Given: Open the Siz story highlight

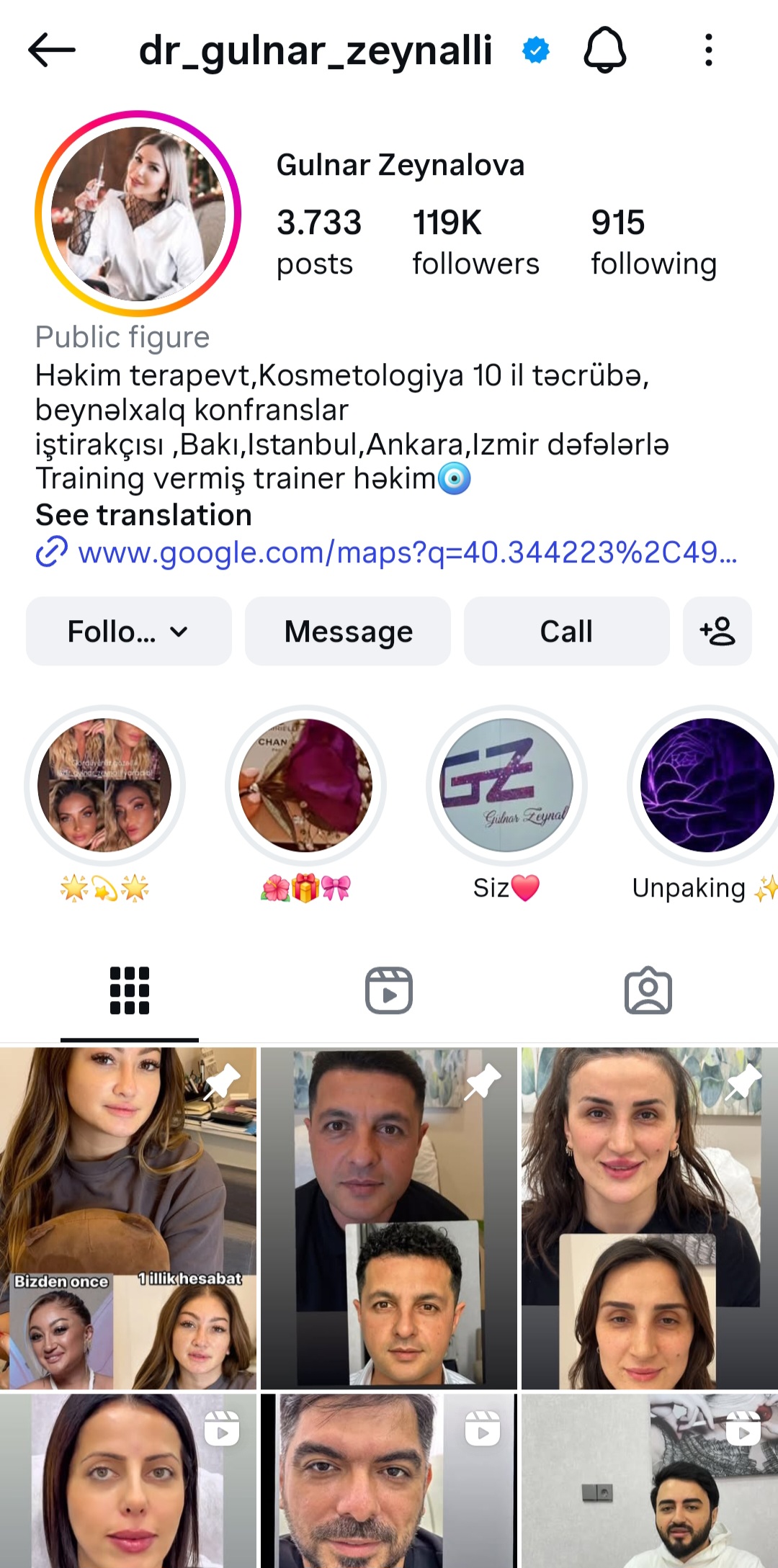Looking at the screenshot, I should click(506, 785).
